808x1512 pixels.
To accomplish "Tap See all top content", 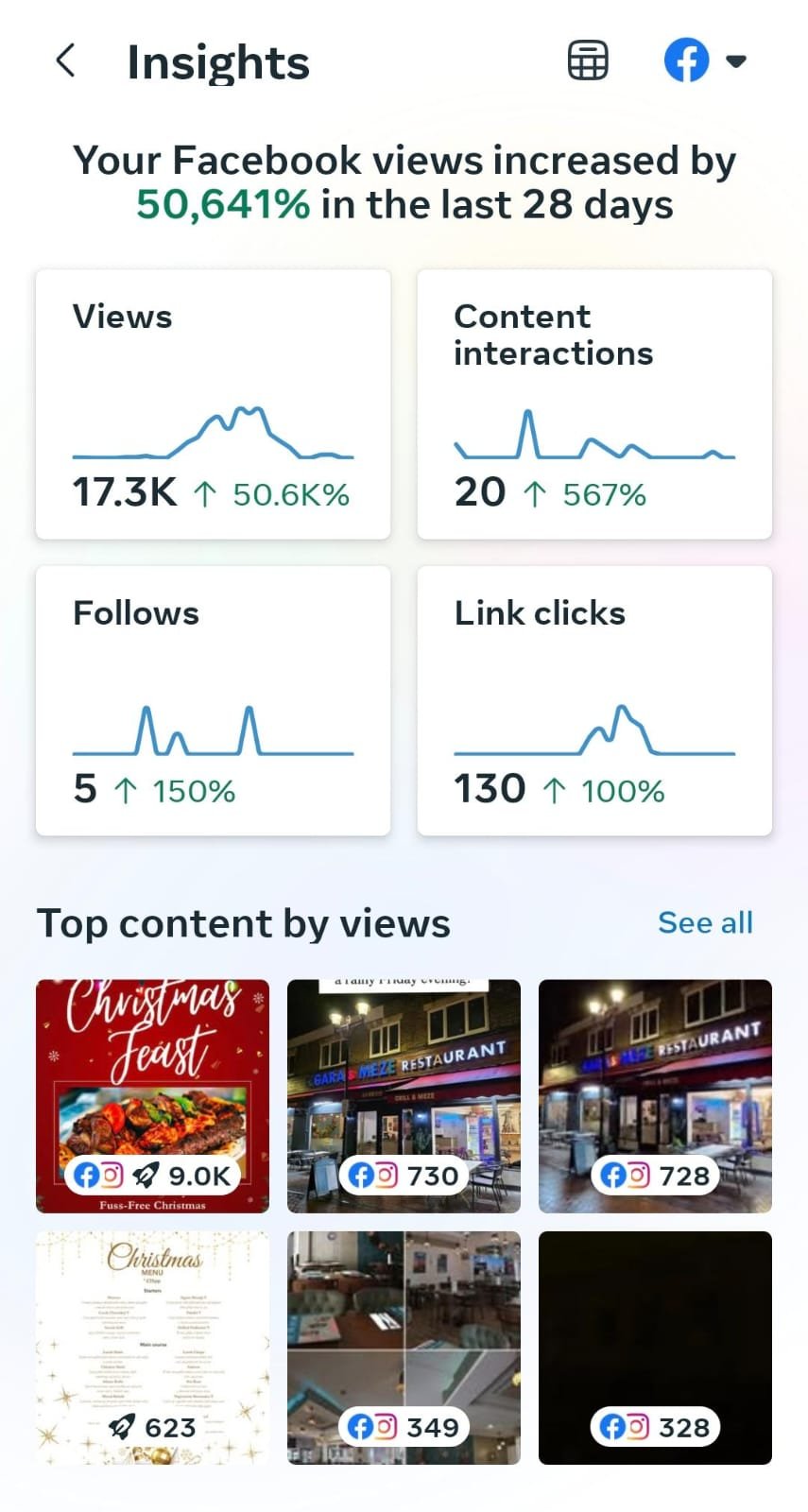I will point(705,922).
